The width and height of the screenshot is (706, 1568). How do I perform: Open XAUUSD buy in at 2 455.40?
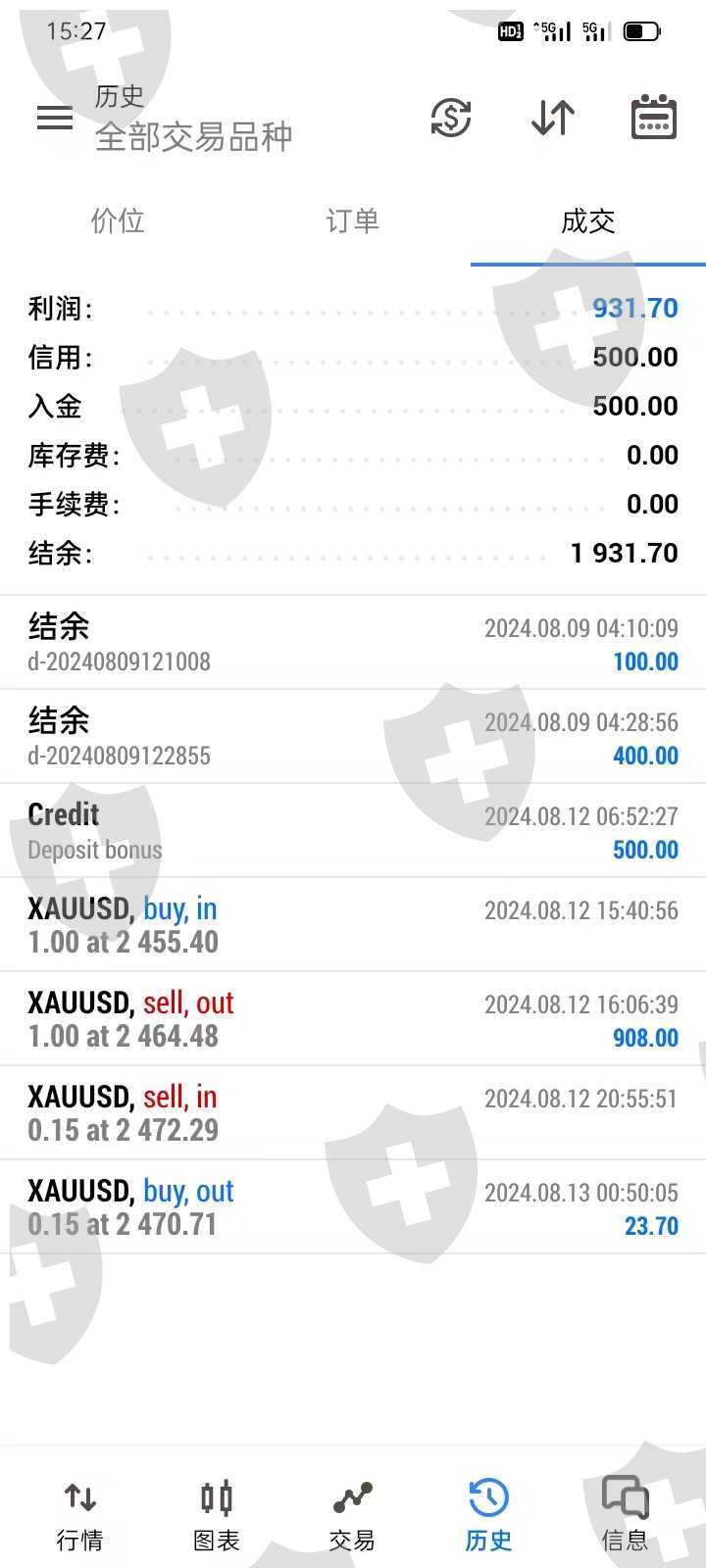coord(353,925)
